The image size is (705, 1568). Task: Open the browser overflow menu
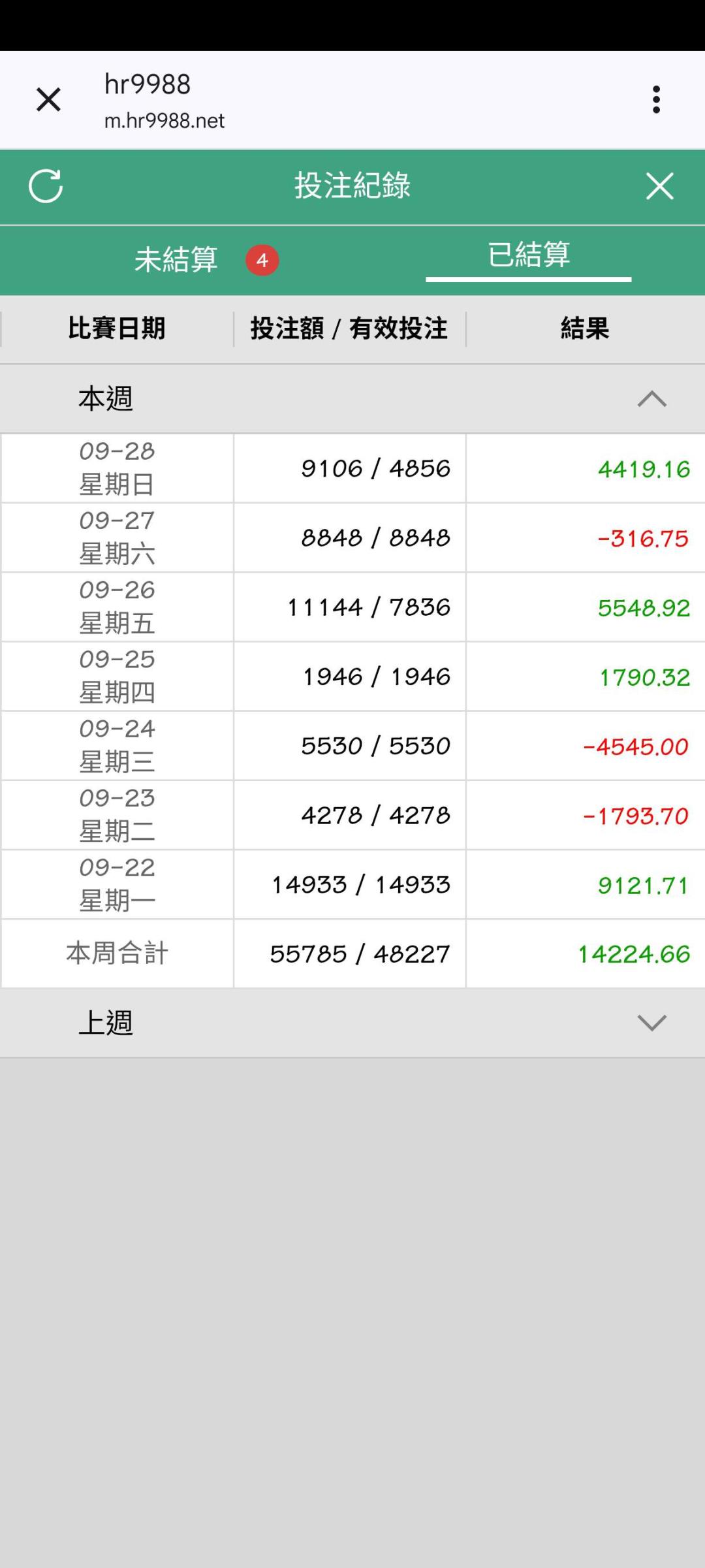[656, 100]
